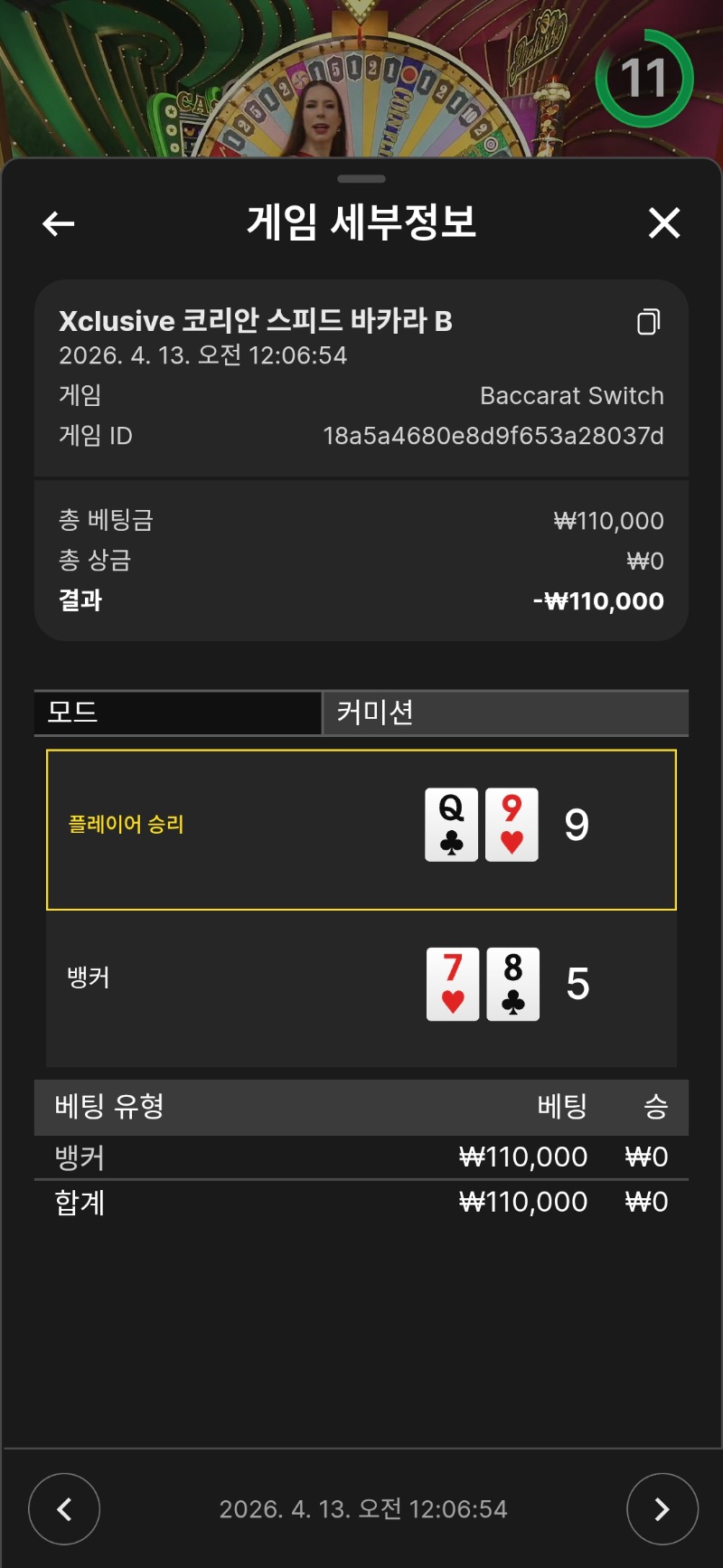This screenshot has width=723, height=1568.
Task: Copy the game ID details
Action: (x=648, y=322)
